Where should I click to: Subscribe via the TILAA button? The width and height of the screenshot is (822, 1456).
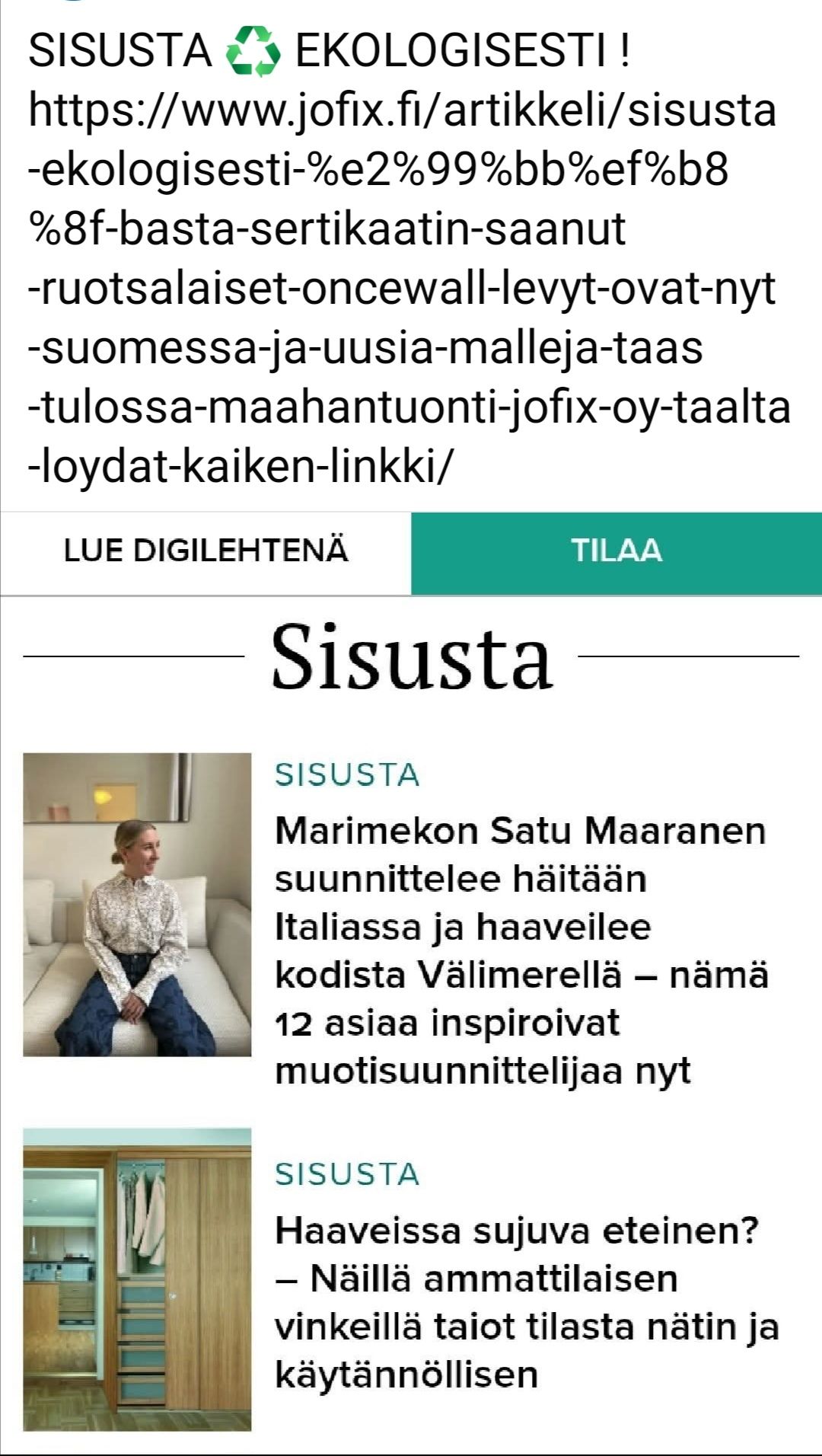(616, 551)
